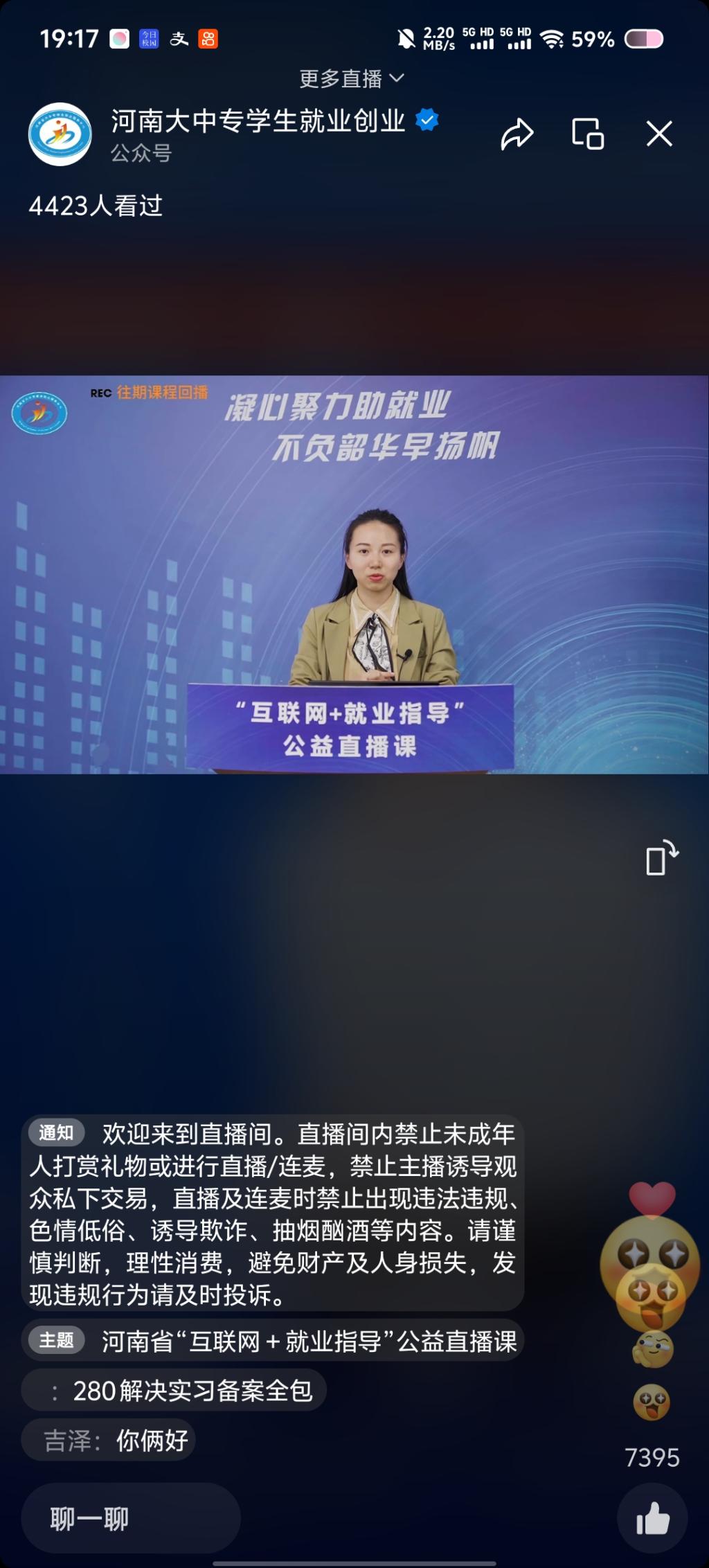Expand the 更多直播 dropdown
The image size is (709, 1568).
[x=351, y=79]
